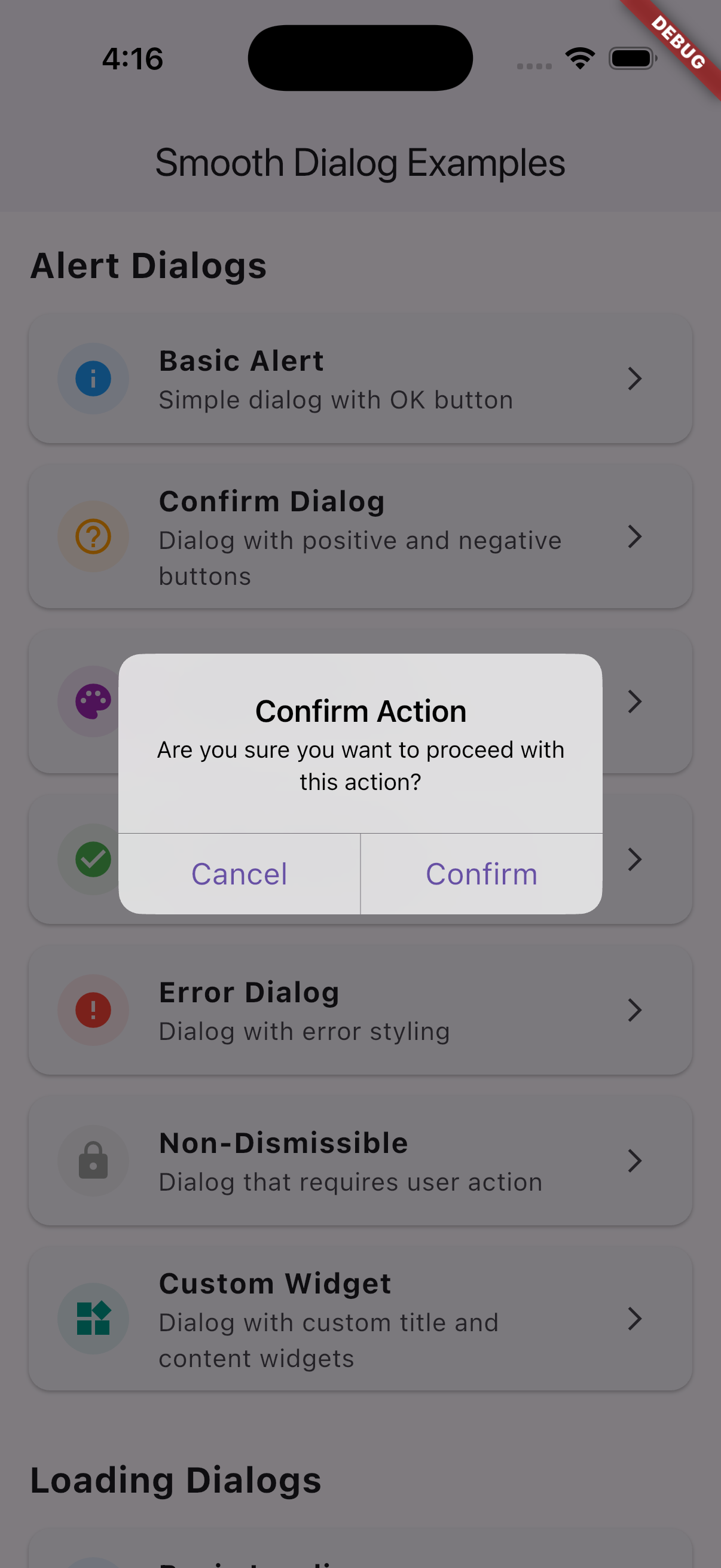Tap the Alert Dialogs section header
Viewport: 721px width, 1568px height.
tap(149, 264)
